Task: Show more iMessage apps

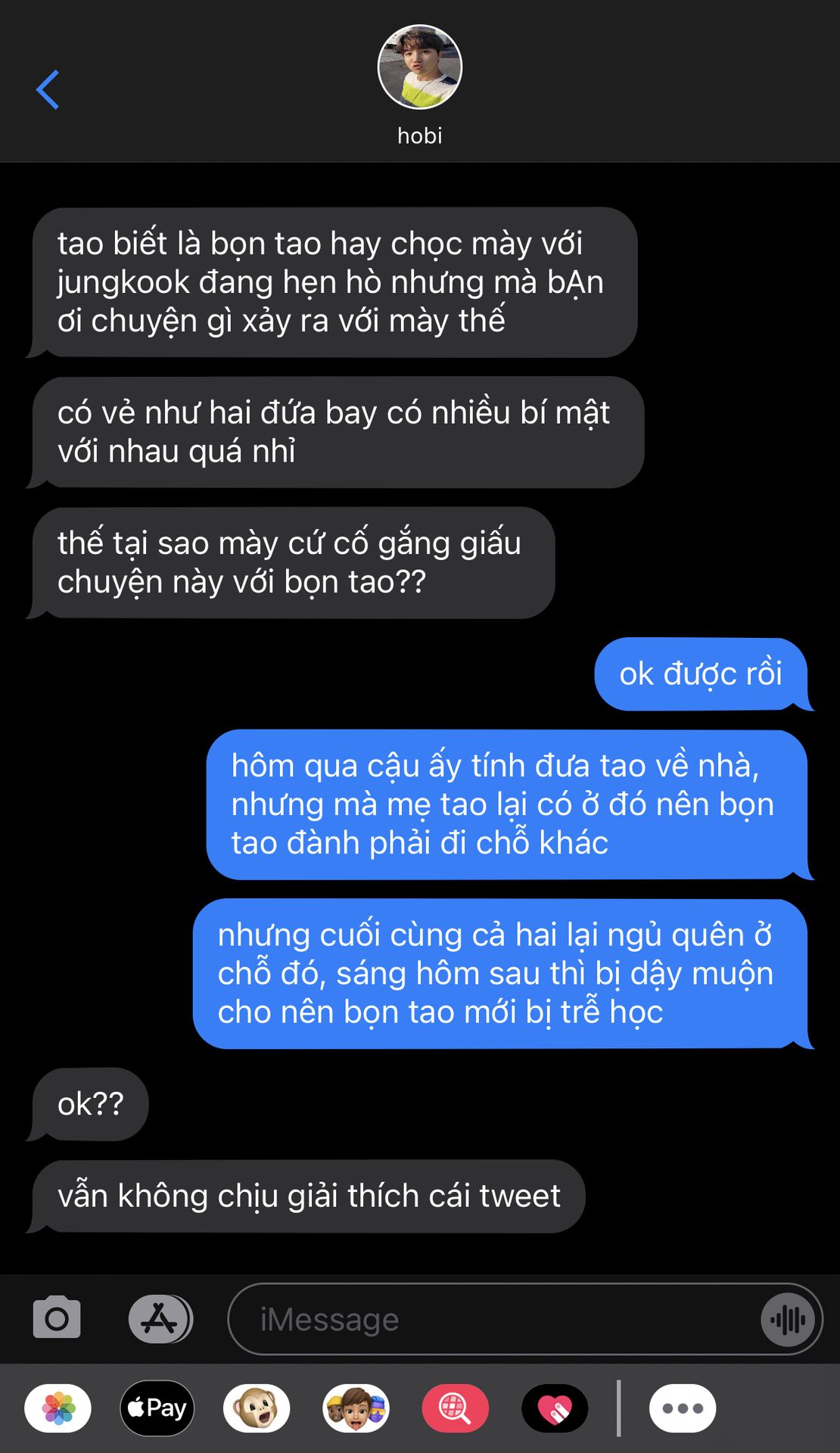Action: (x=683, y=1408)
